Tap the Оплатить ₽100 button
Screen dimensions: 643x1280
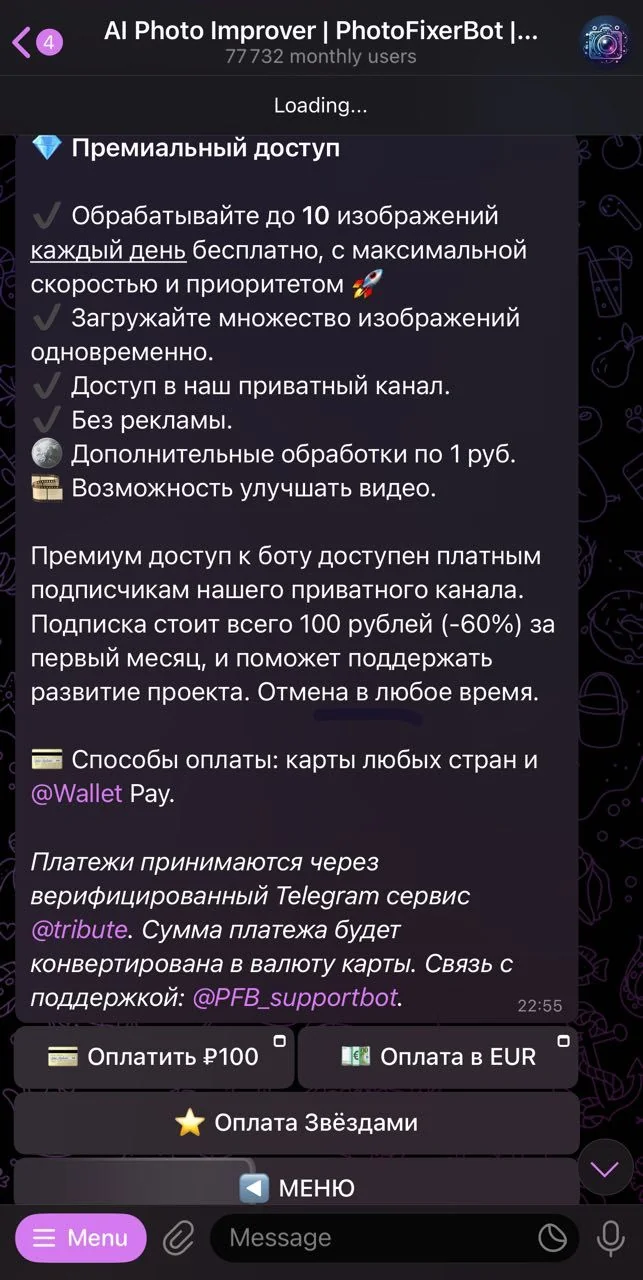154,1057
